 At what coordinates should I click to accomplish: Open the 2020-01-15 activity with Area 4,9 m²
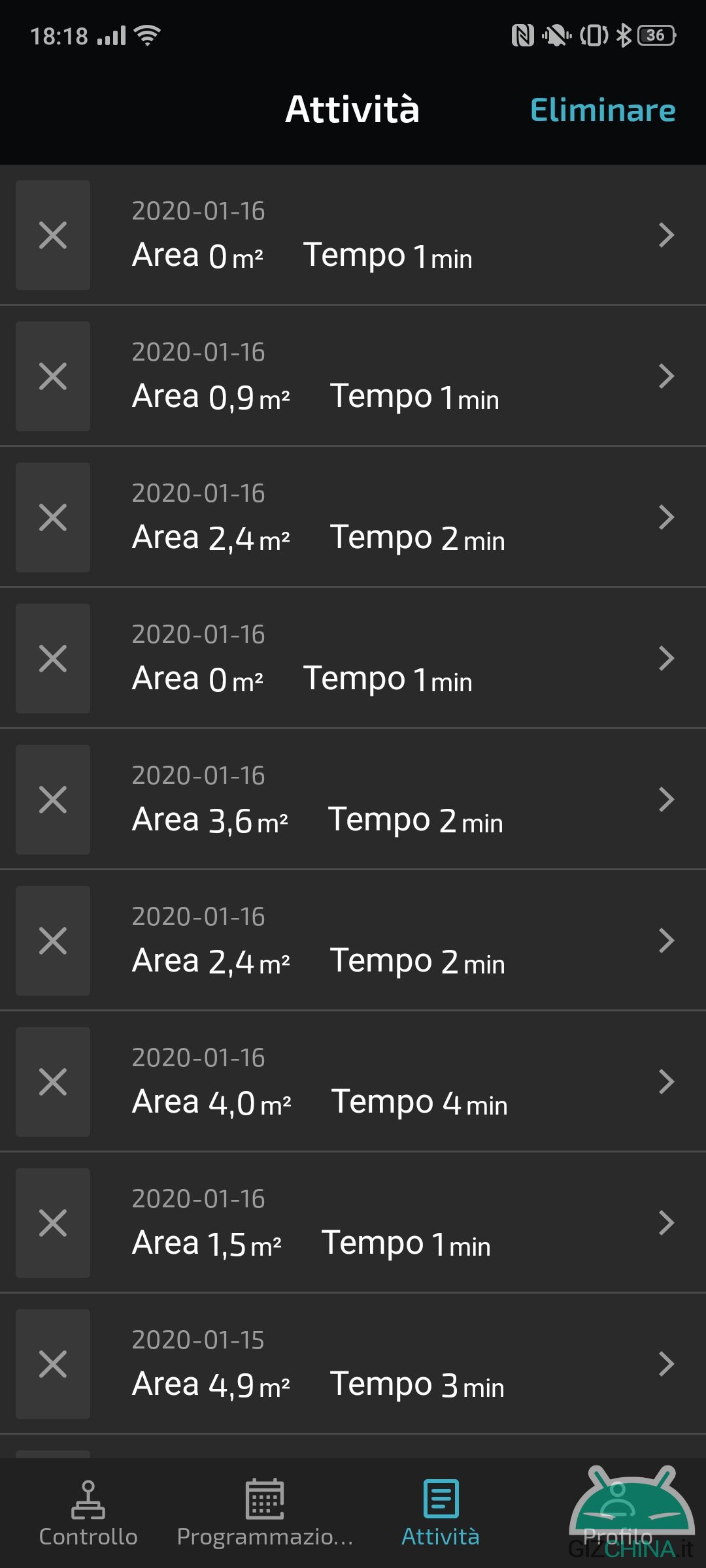[353, 1364]
